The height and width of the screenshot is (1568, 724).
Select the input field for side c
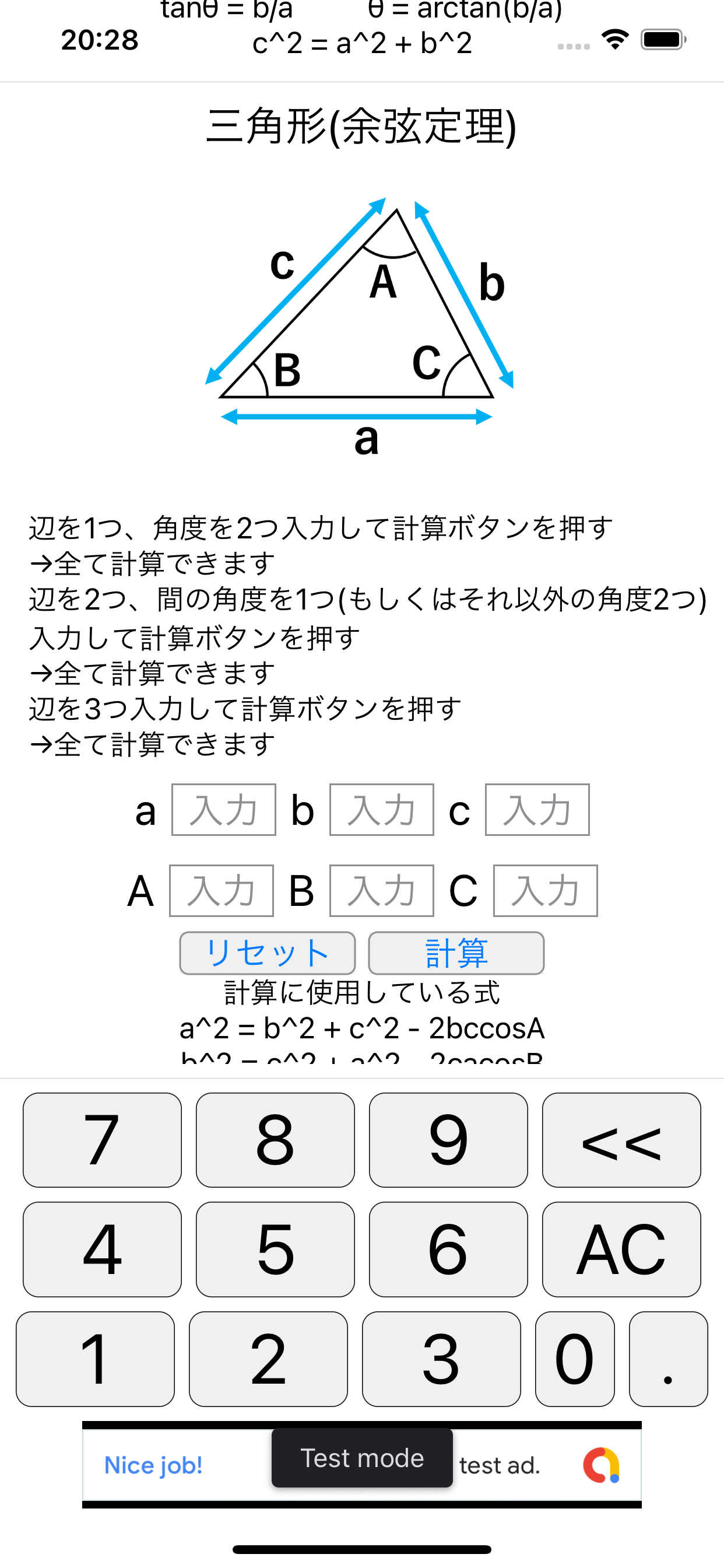point(538,810)
